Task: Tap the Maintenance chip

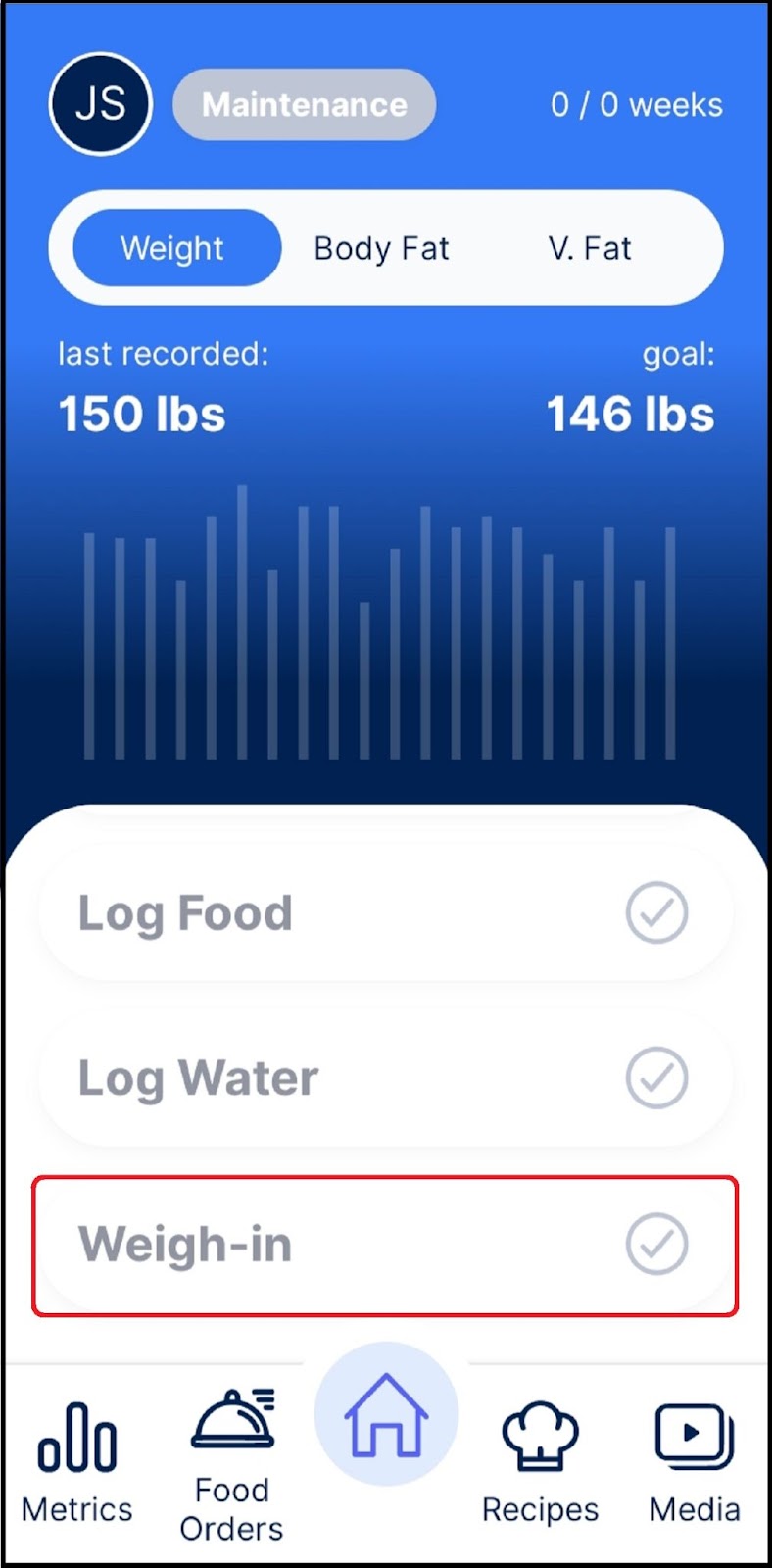Action: tap(305, 104)
